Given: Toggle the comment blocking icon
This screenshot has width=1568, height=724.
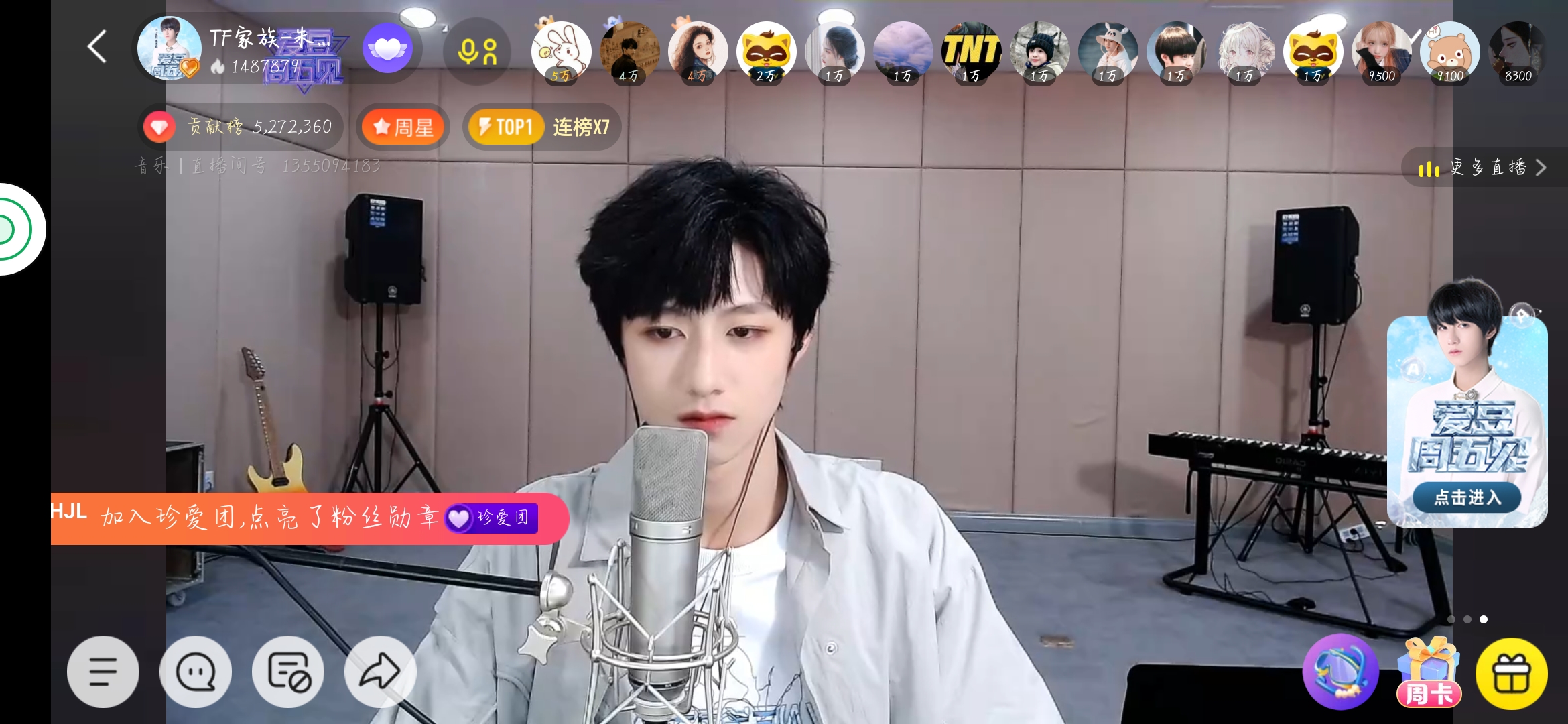Looking at the screenshot, I should (288, 671).
